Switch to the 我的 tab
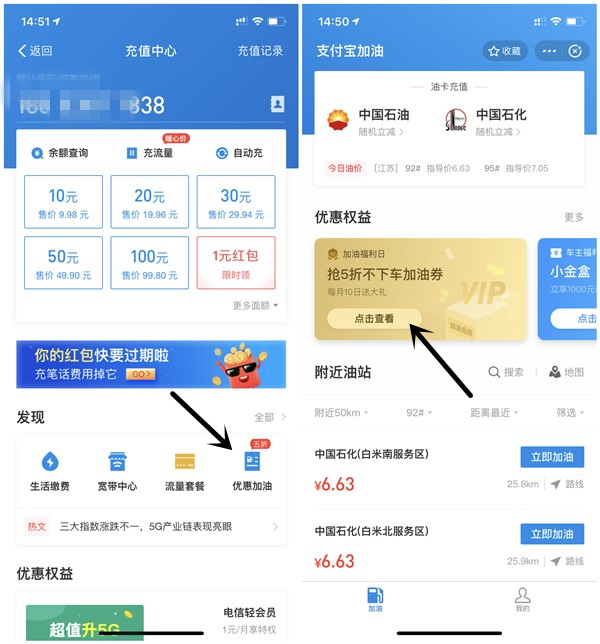 coord(522,599)
